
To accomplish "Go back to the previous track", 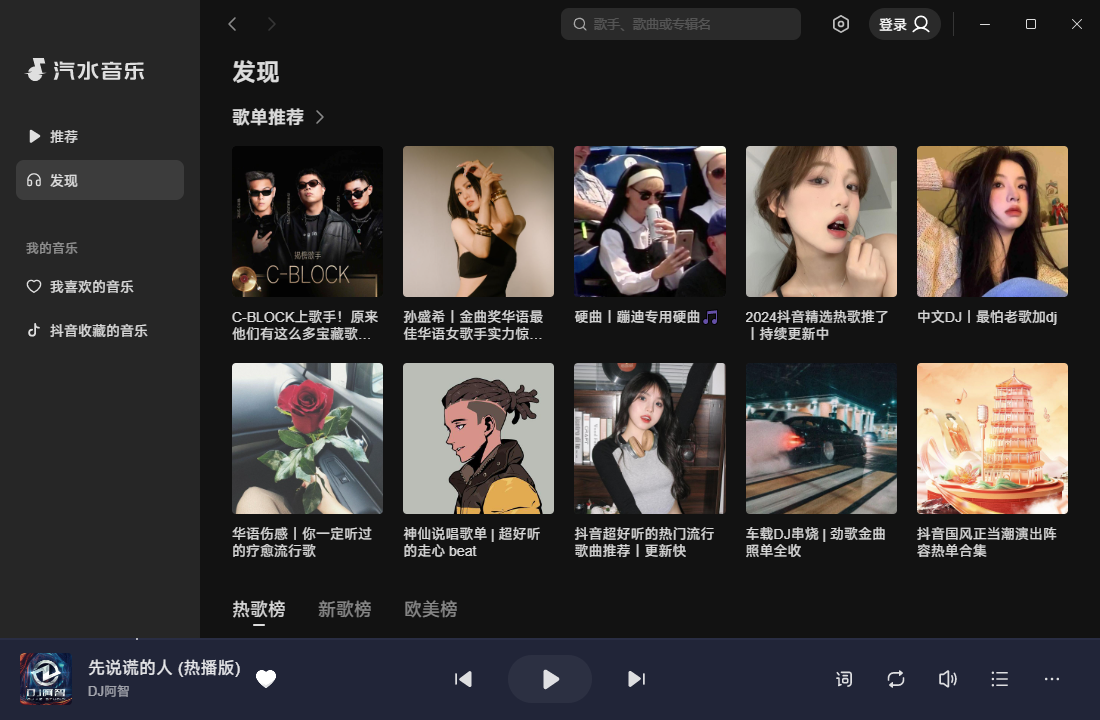I will (x=463, y=680).
